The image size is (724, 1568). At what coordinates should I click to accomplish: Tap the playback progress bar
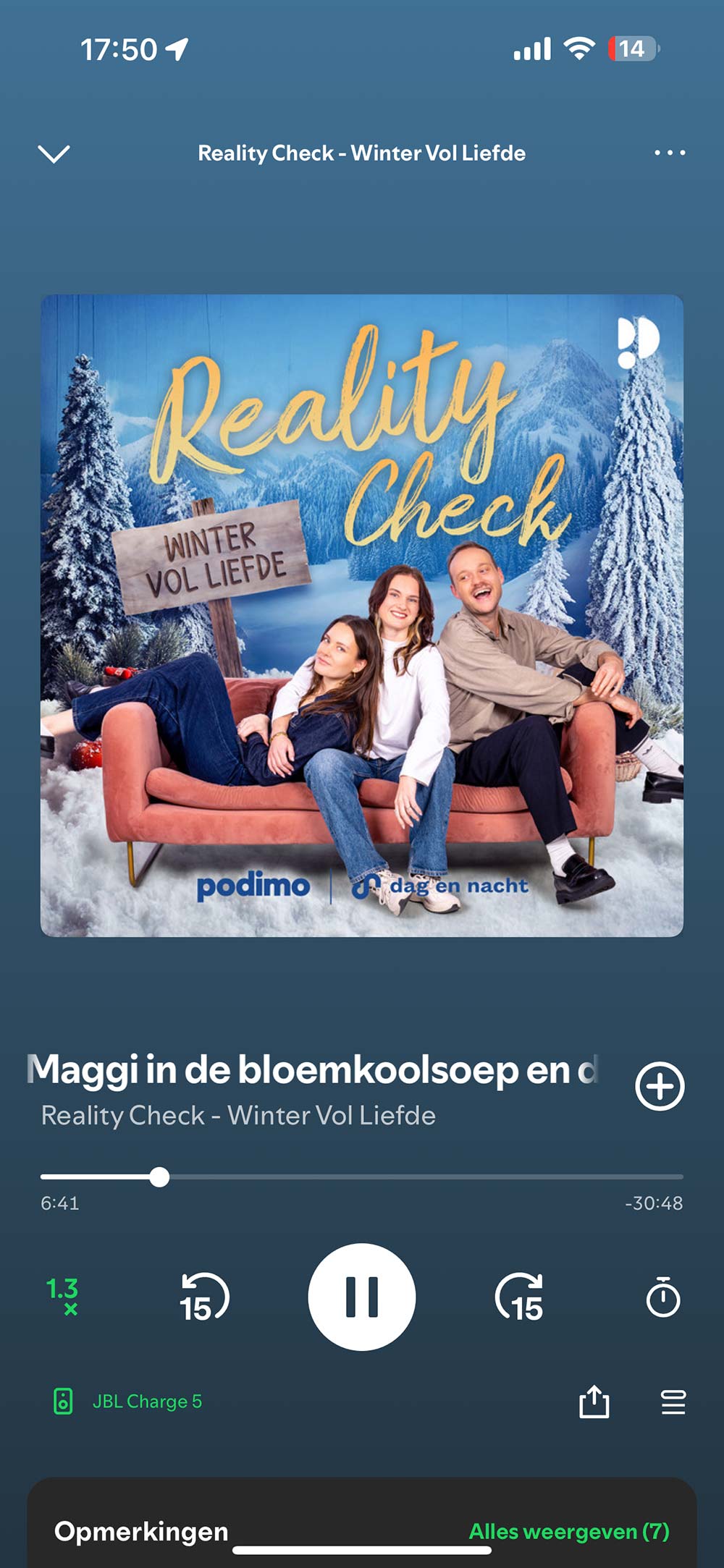pos(362,1177)
